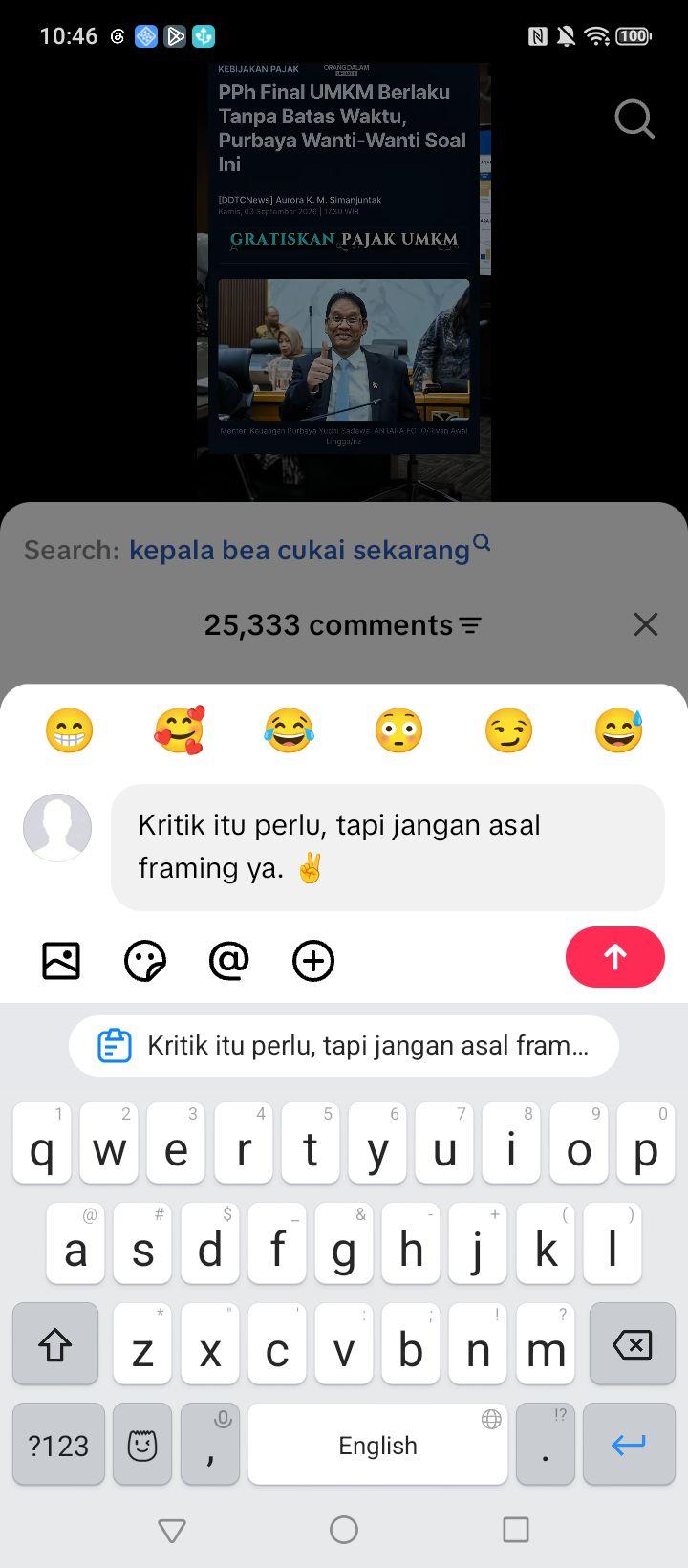Insert the face with hearts emoji
688x1568 pixels.
click(180, 730)
